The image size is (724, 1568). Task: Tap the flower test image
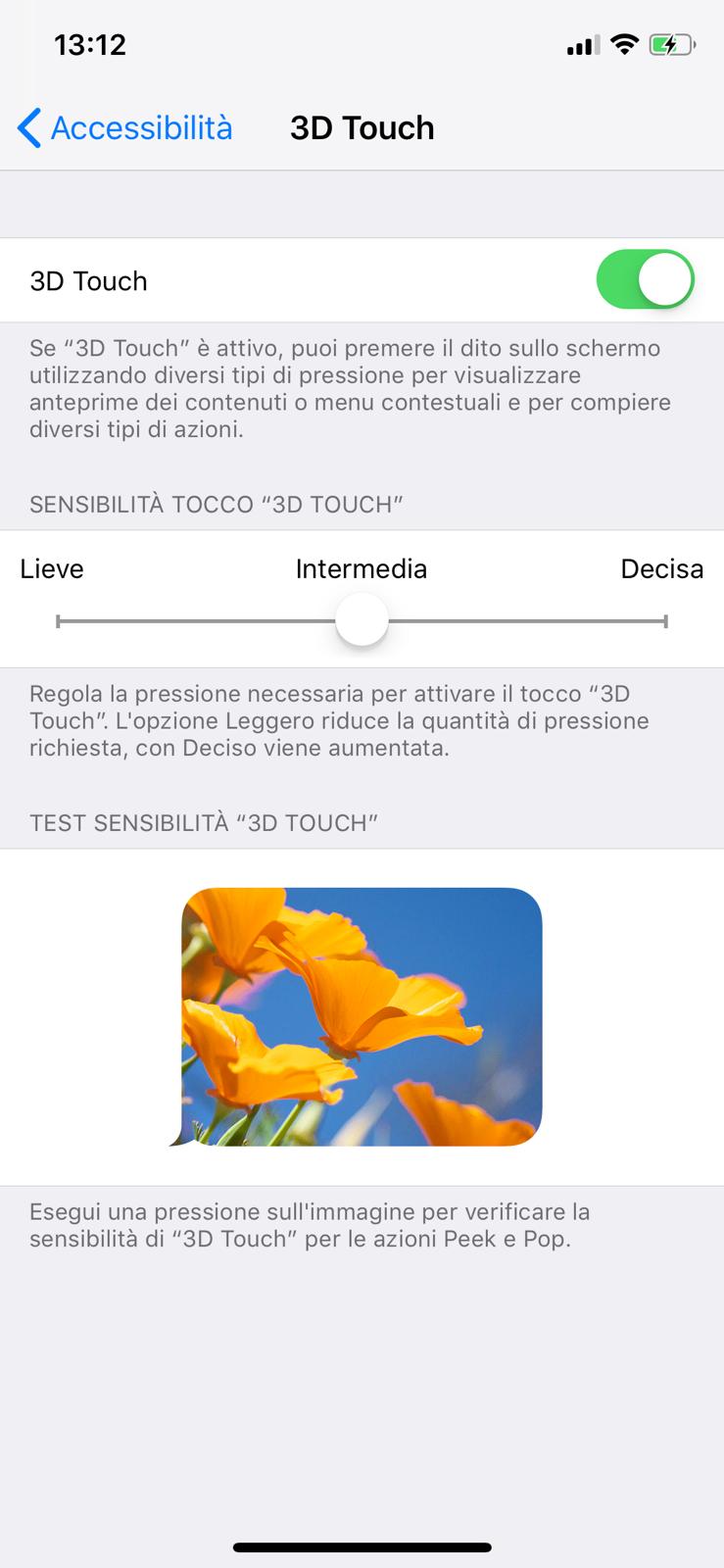coord(362,1016)
